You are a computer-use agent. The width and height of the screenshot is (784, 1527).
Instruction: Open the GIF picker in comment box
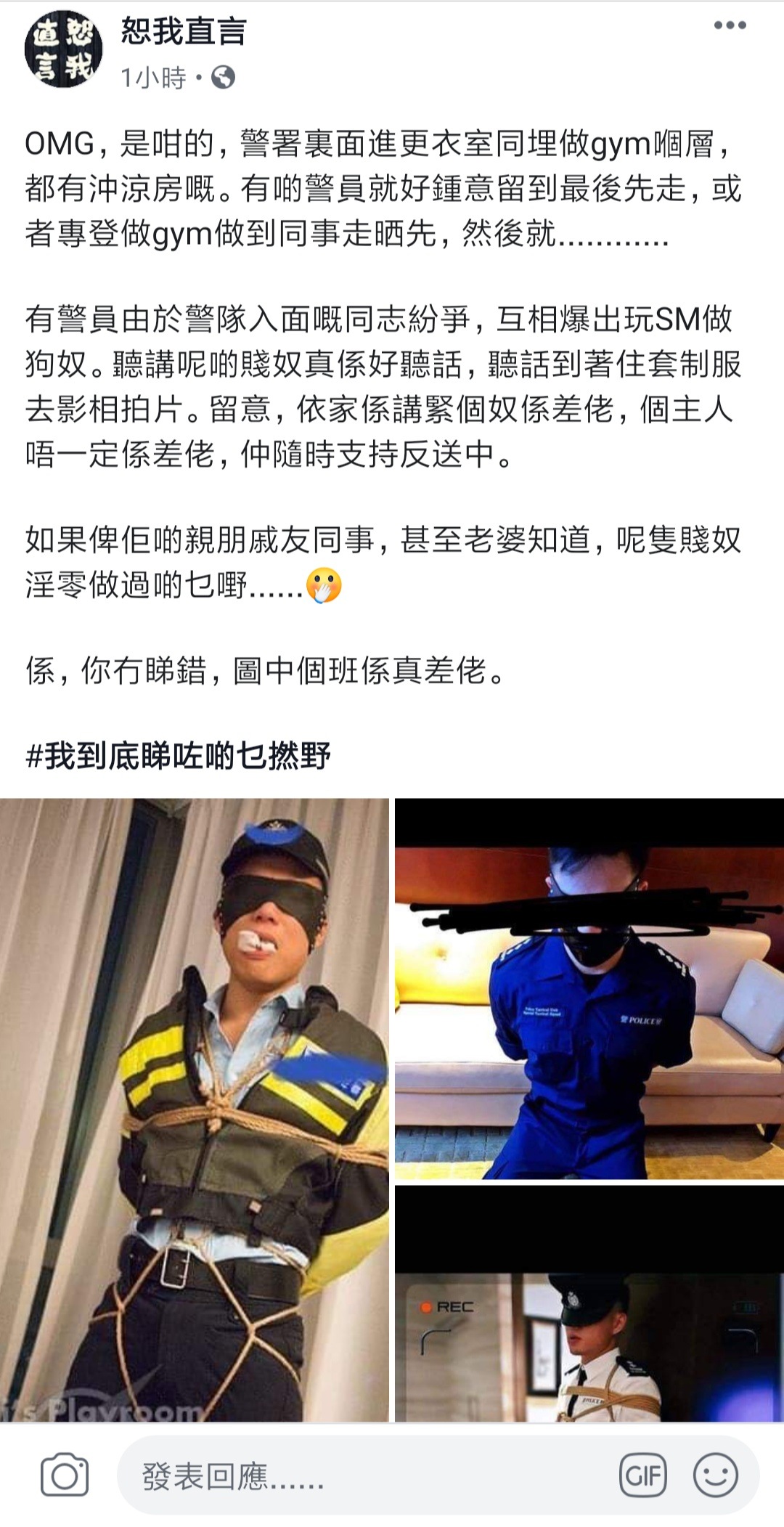[642, 1475]
